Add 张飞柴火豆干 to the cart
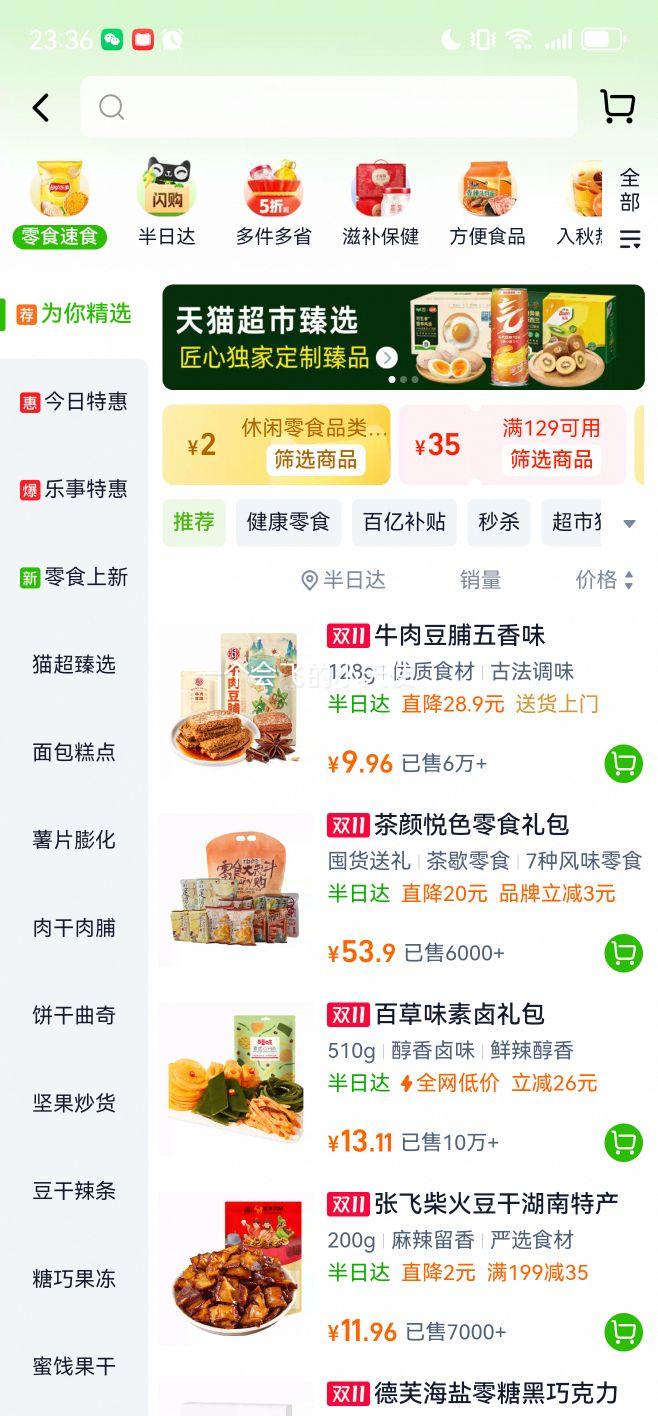 pos(623,1332)
